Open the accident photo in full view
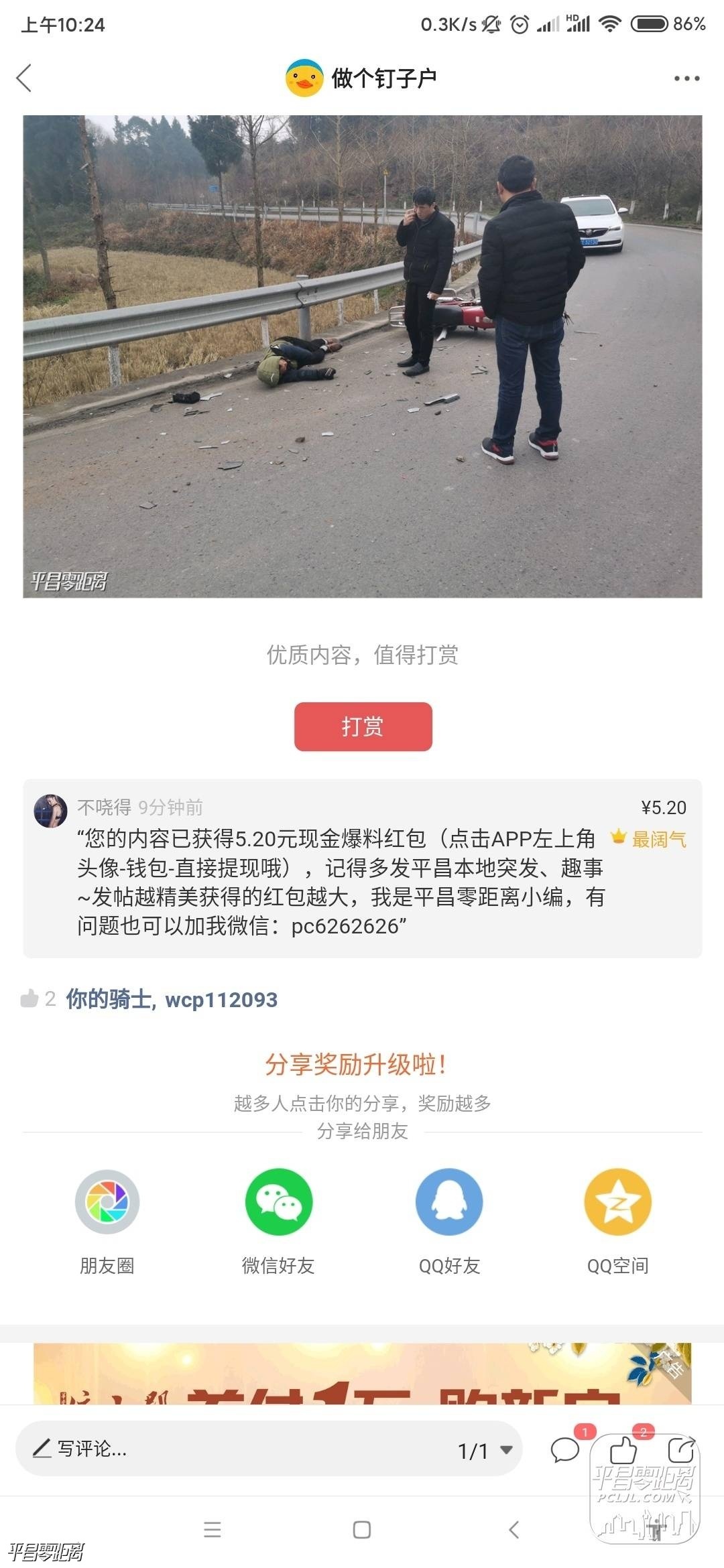Viewport: 724px width, 1568px height. coord(362,356)
